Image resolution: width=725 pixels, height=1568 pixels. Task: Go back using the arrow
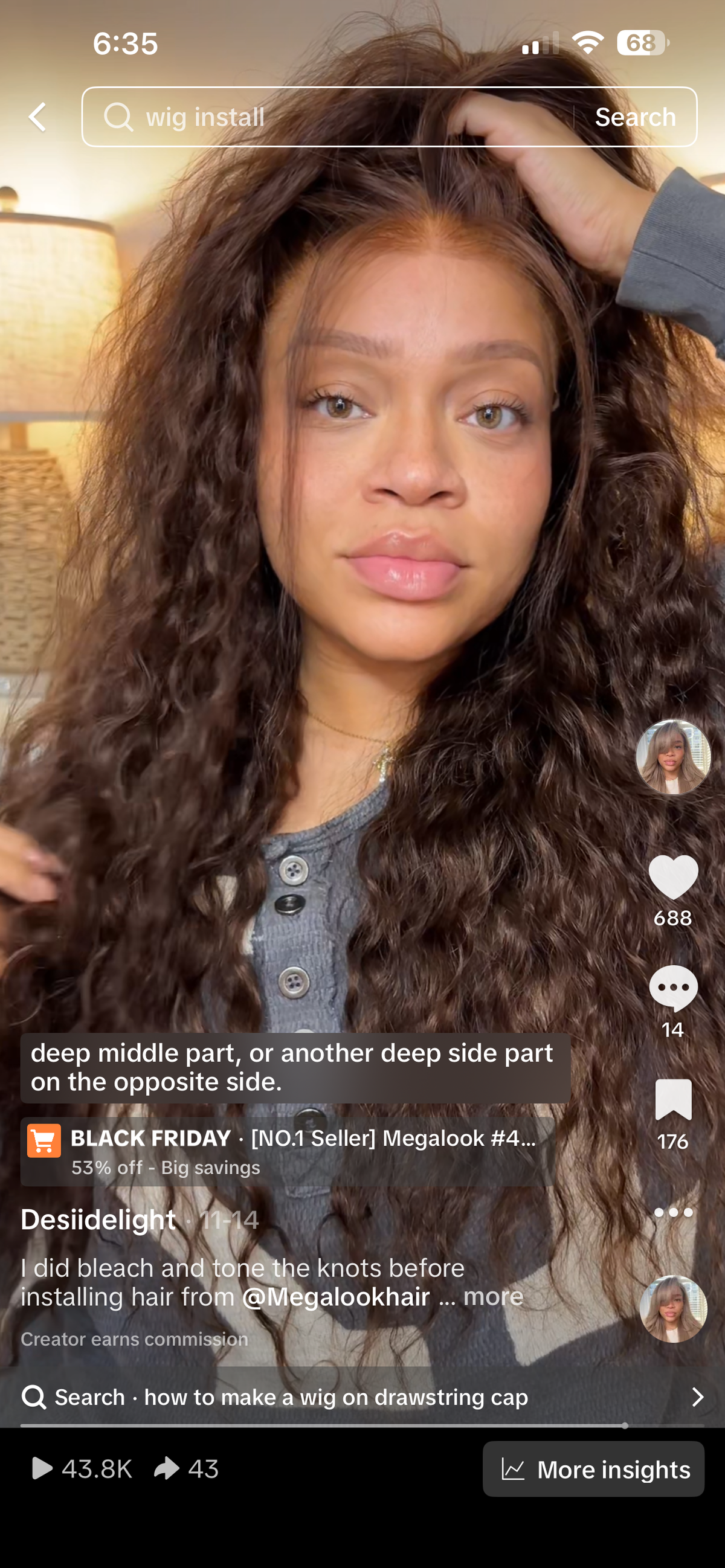[37, 117]
